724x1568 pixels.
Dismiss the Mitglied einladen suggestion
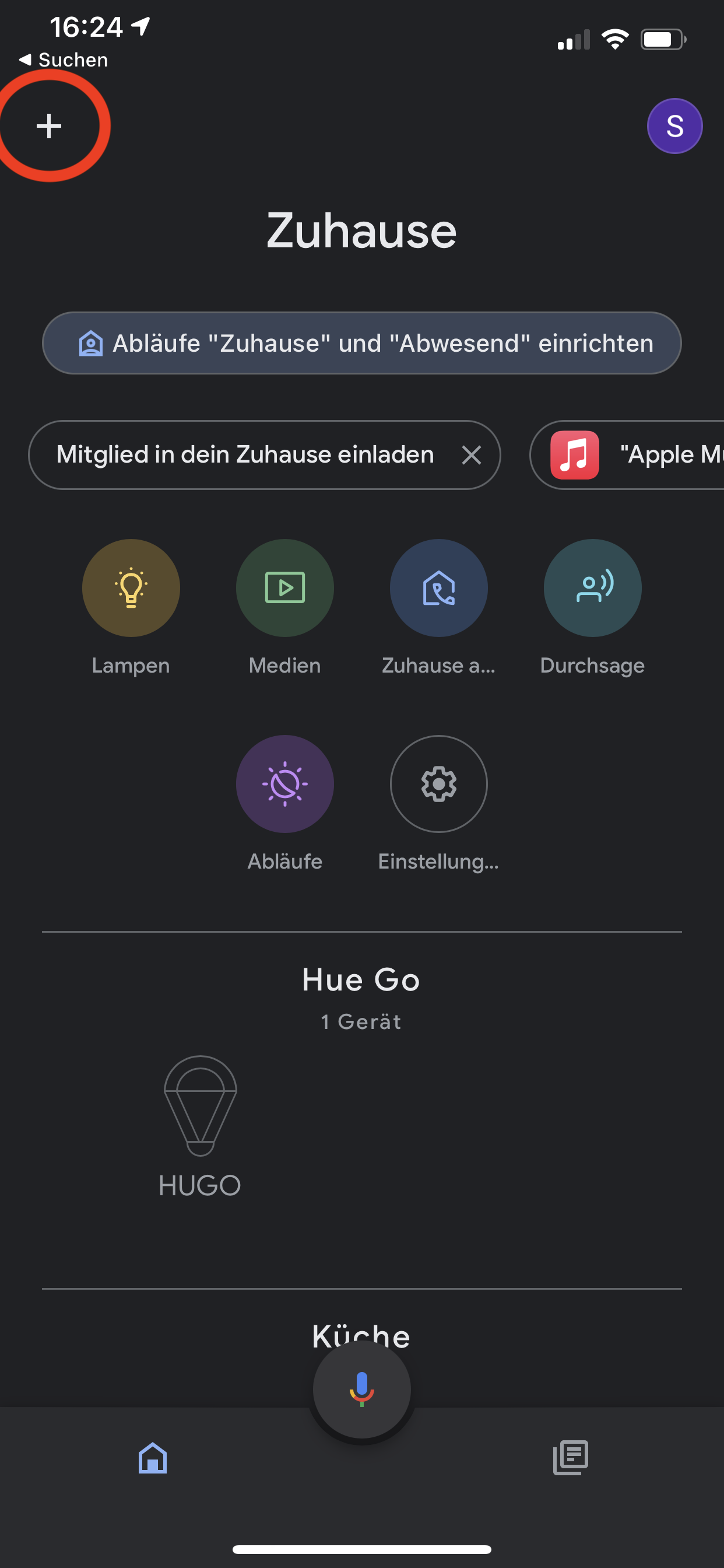pos(472,454)
